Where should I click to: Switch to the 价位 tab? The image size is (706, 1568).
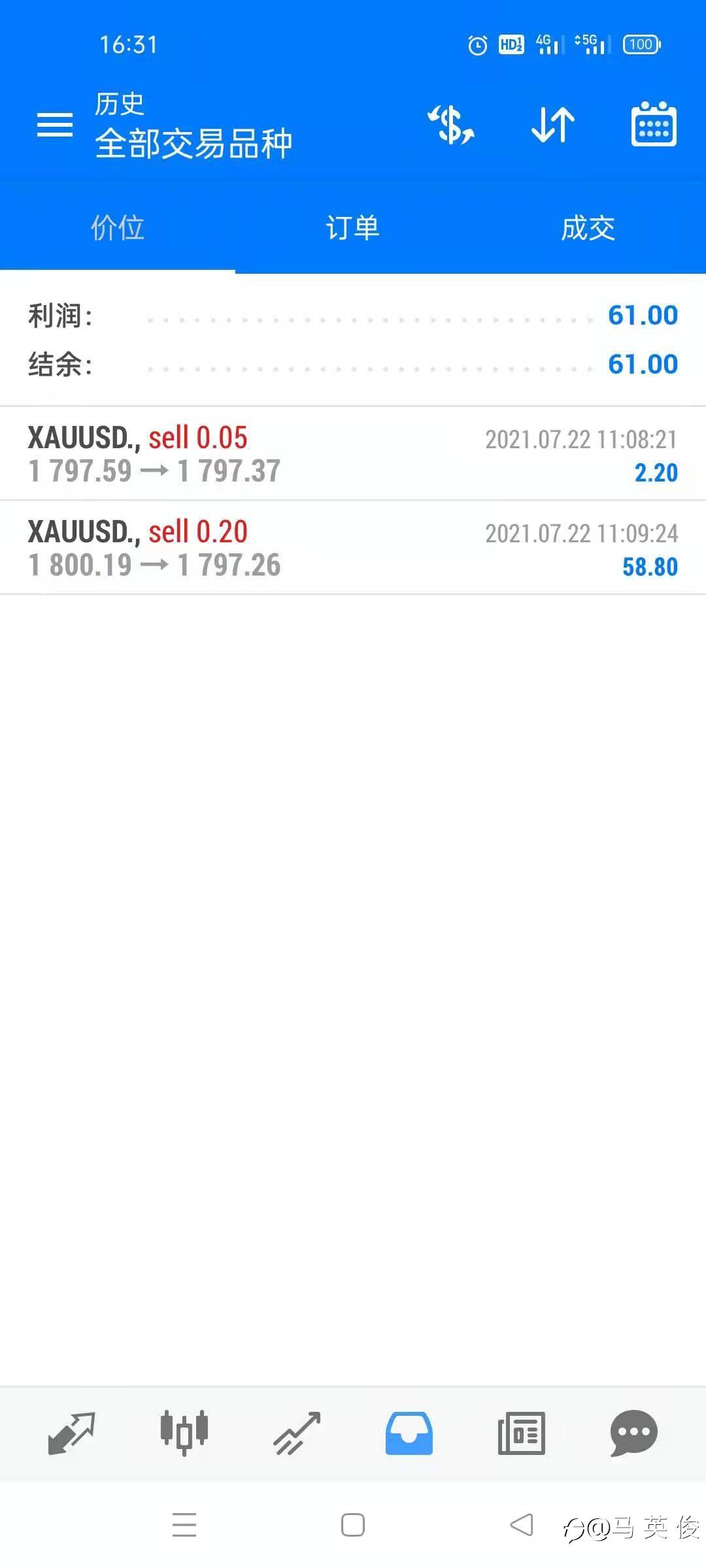click(x=118, y=228)
